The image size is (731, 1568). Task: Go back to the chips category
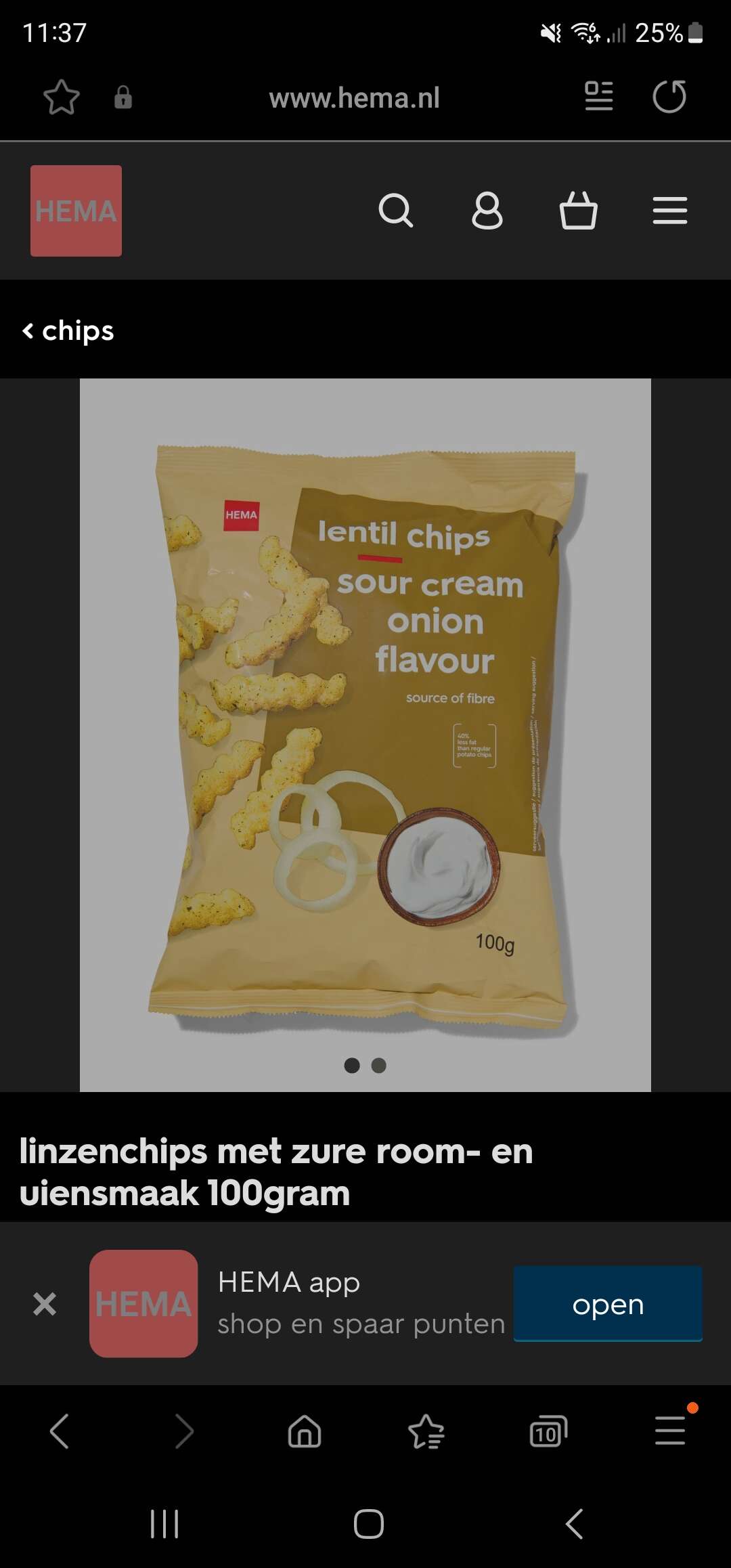pos(68,330)
